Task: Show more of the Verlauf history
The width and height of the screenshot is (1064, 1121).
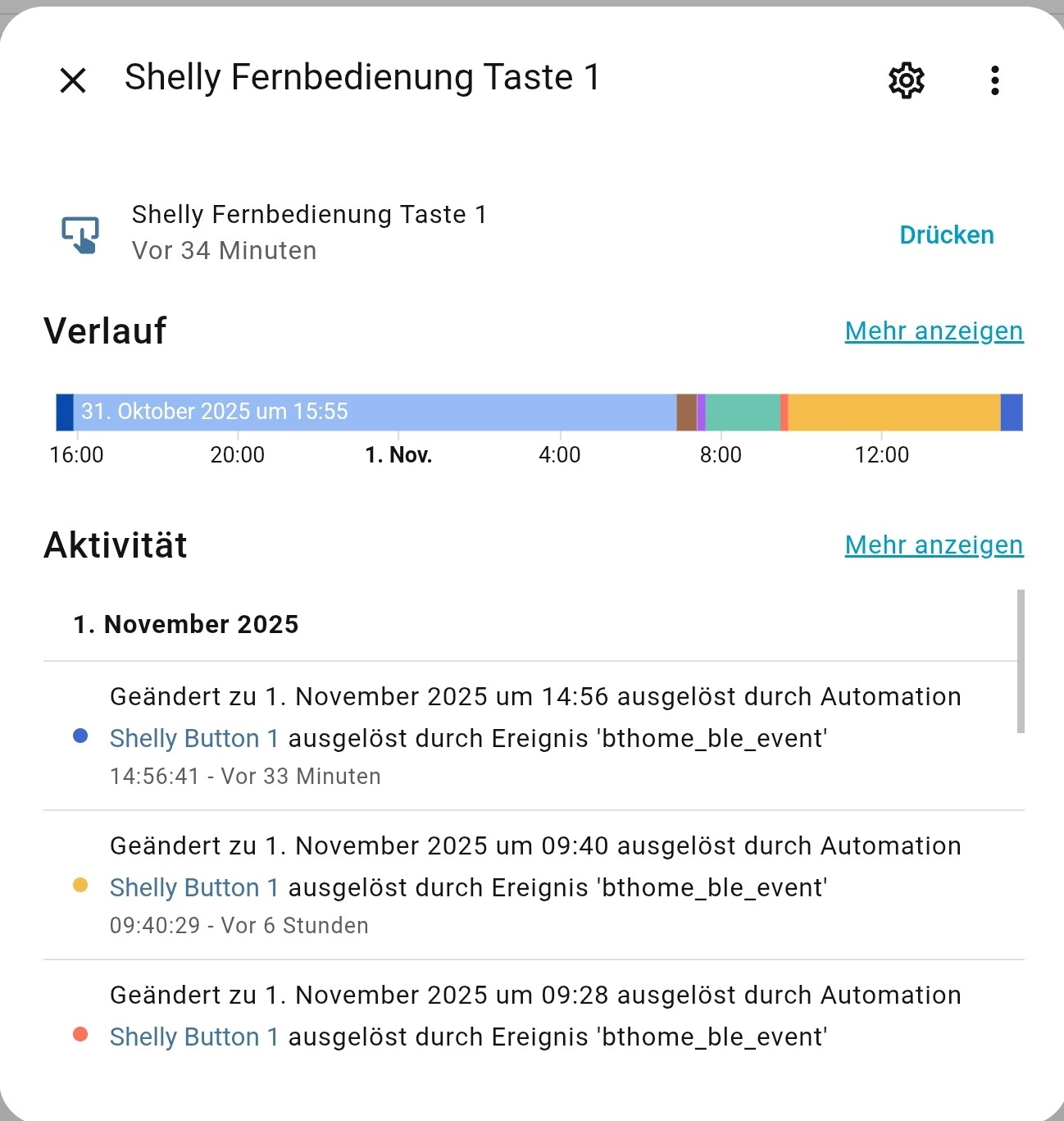Action: tap(934, 331)
